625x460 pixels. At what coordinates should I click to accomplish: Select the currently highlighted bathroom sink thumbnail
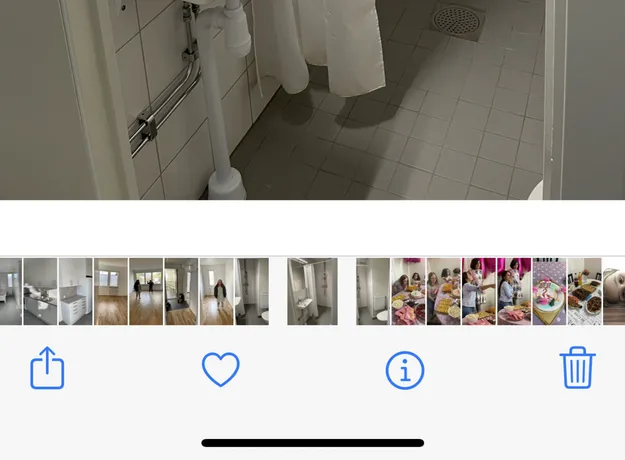(x=312, y=291)
